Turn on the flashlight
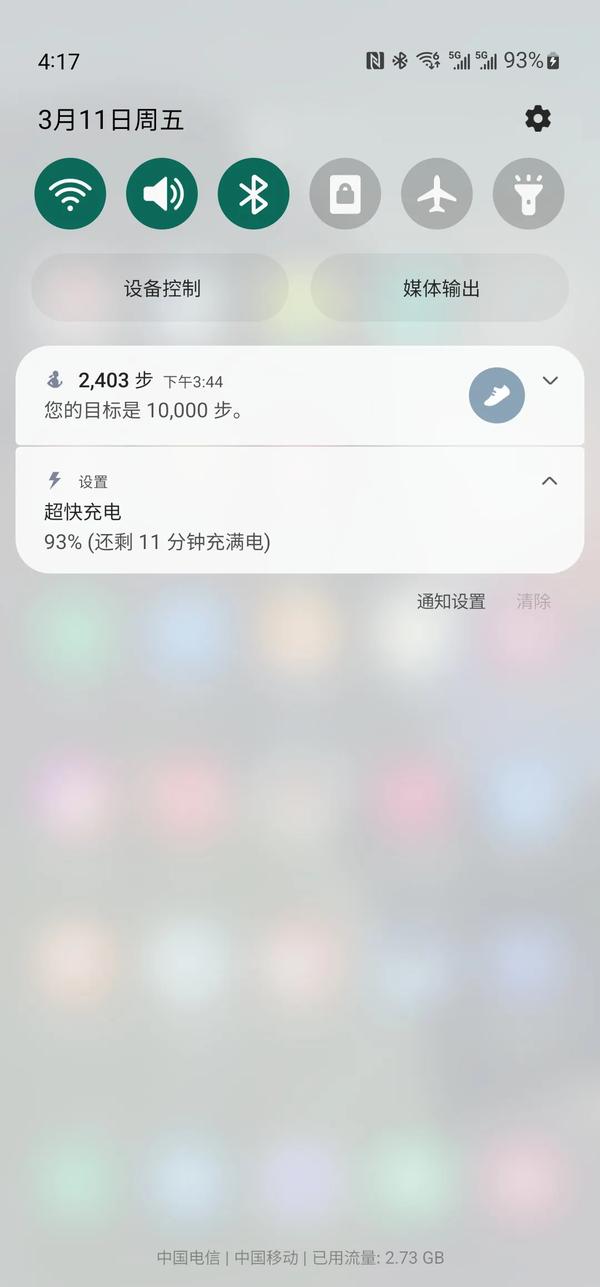Image resolution: width=600 pixels, height=1287 pixels. point(528,194)
